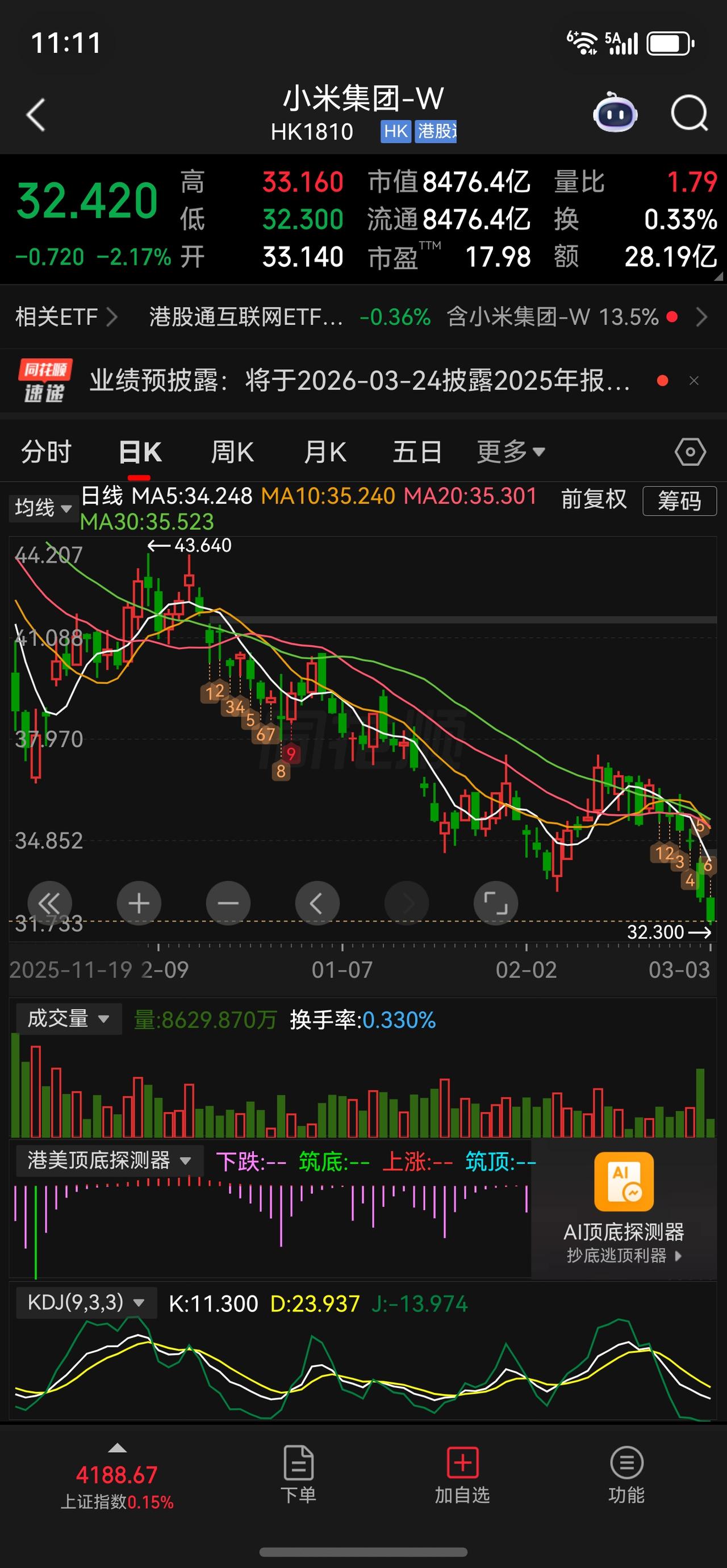Open the KDJ(9,3,3) indicator dropdown
The width and height of the screenshot is (727, 1568).
click(85, 1303)
